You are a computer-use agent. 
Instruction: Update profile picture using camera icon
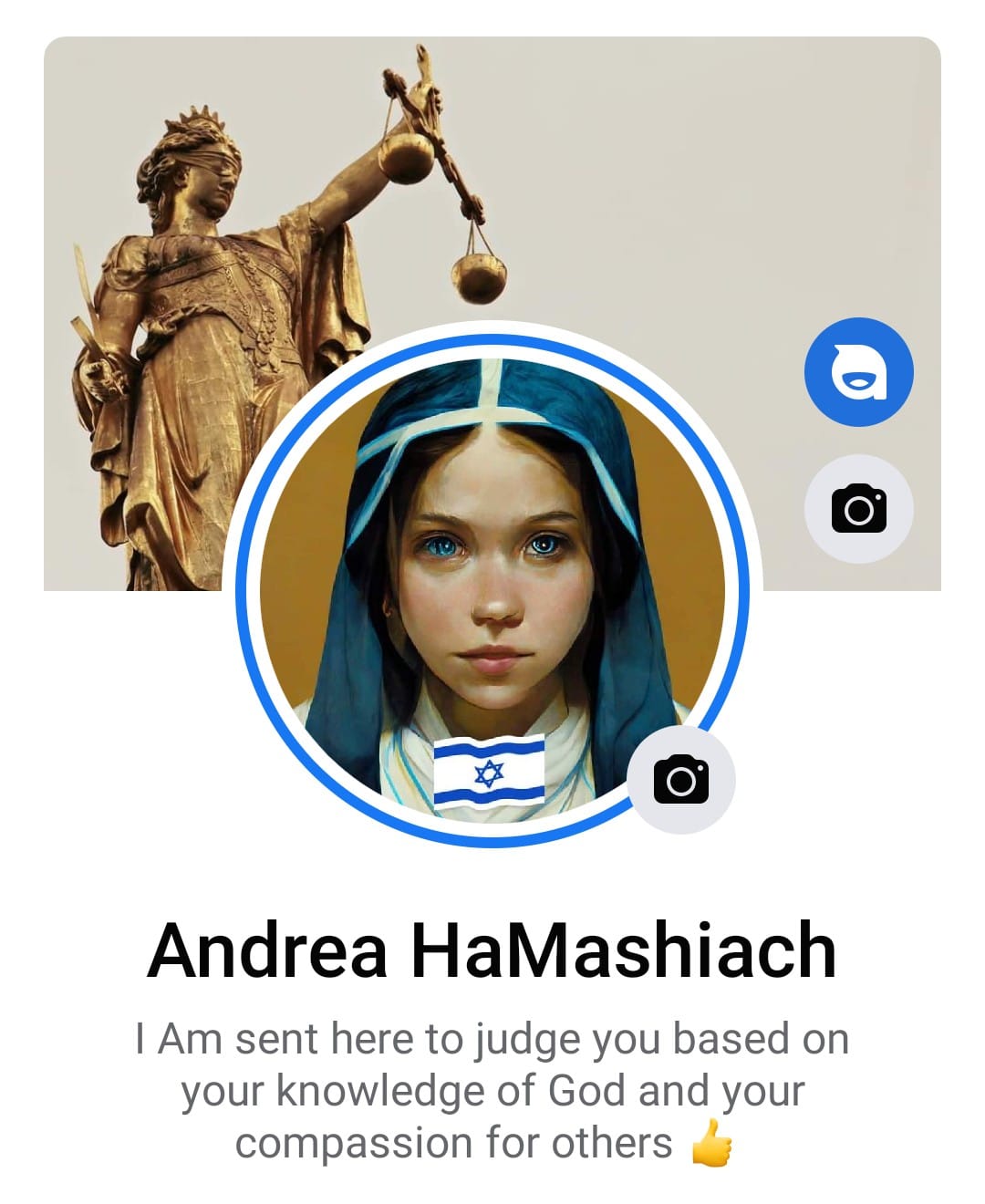pos(680,779)
